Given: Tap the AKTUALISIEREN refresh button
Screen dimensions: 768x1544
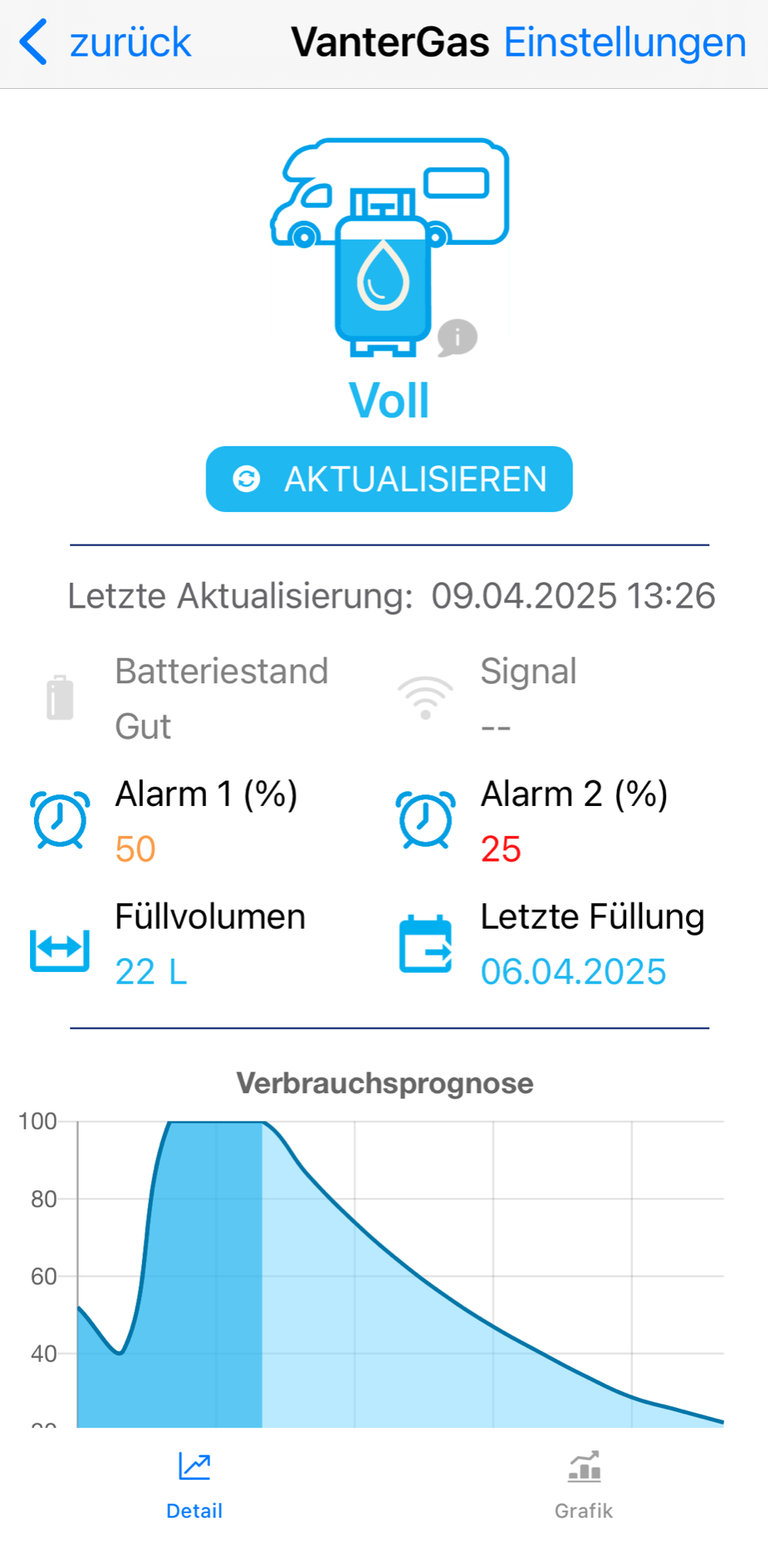Looking at the screenshot, I should pyautogui.click(x=389, y=479).
